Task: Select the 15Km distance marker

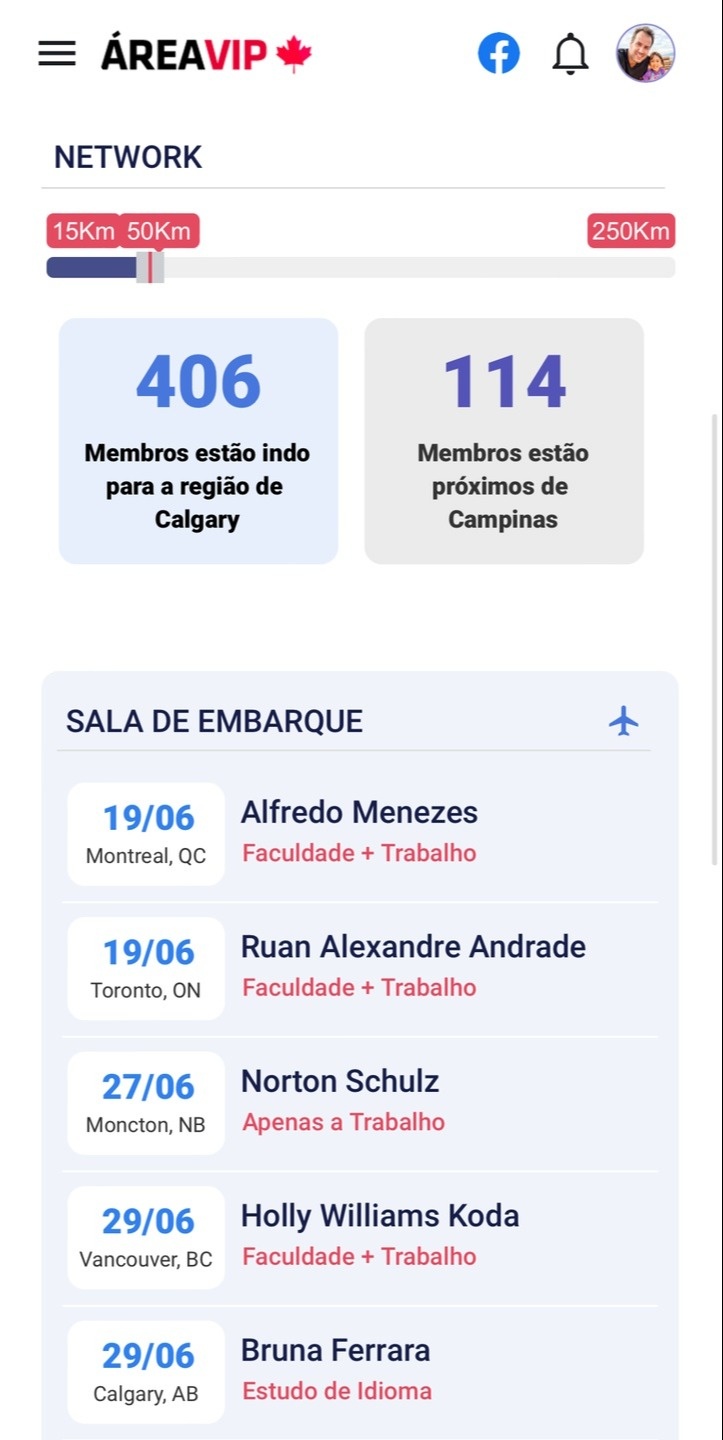Action: tap(83, 232)
